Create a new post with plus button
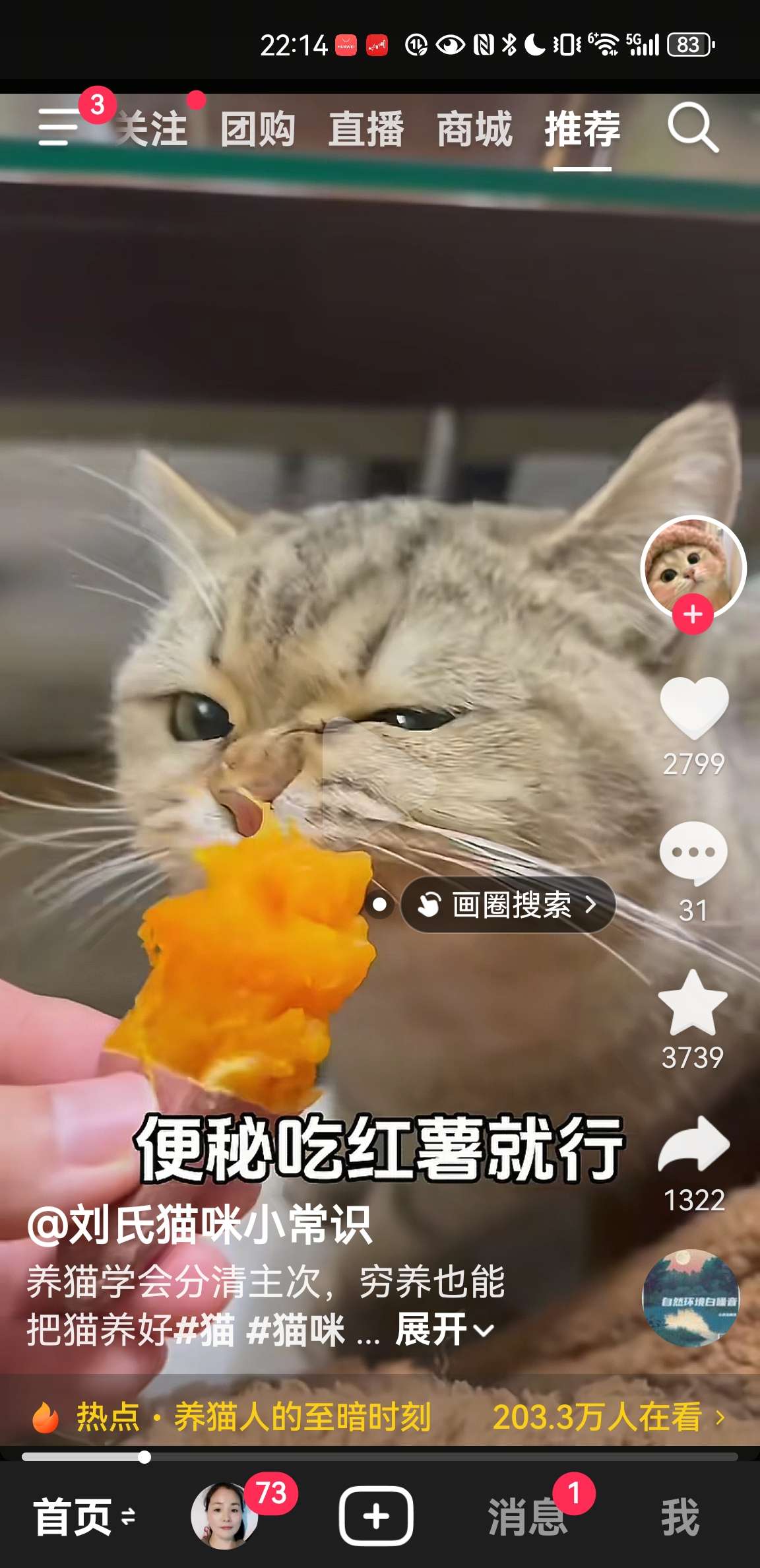This screenshot has width=760, height=1568. [376, 1516]
